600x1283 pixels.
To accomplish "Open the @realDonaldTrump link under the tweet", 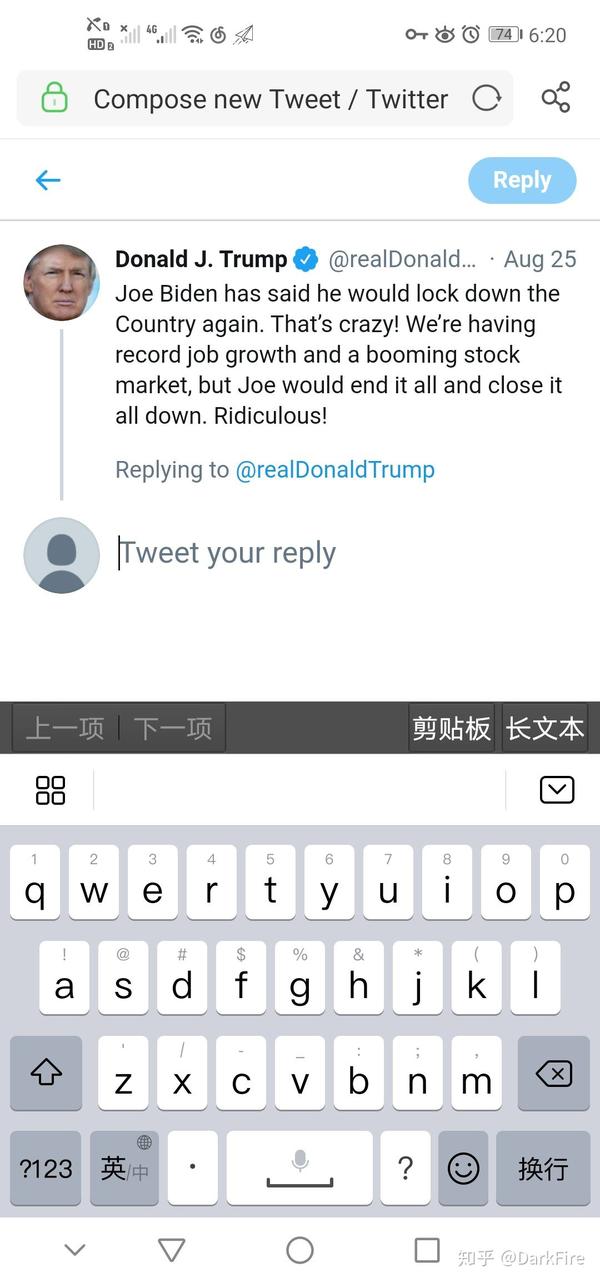I will 335,469.
